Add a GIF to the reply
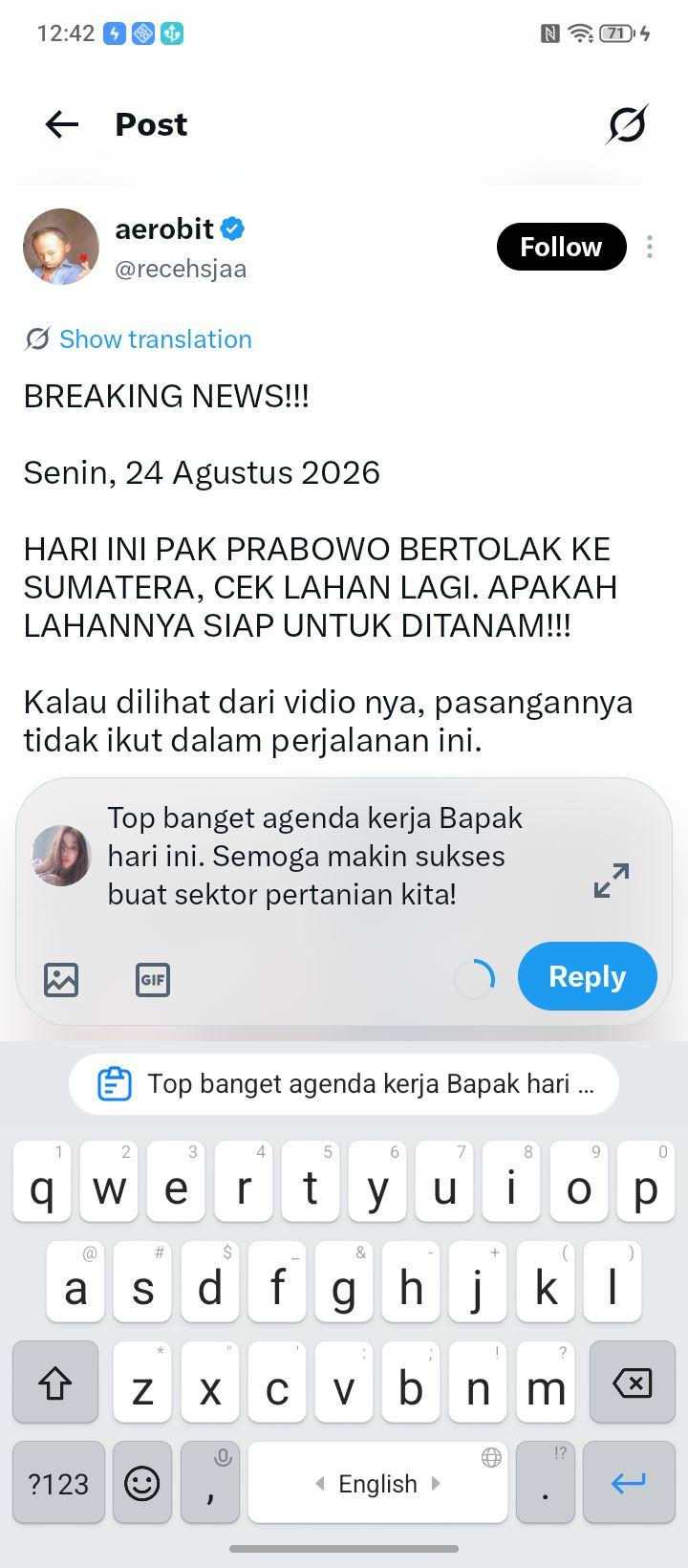The image size is (688, 1568). 153,979
